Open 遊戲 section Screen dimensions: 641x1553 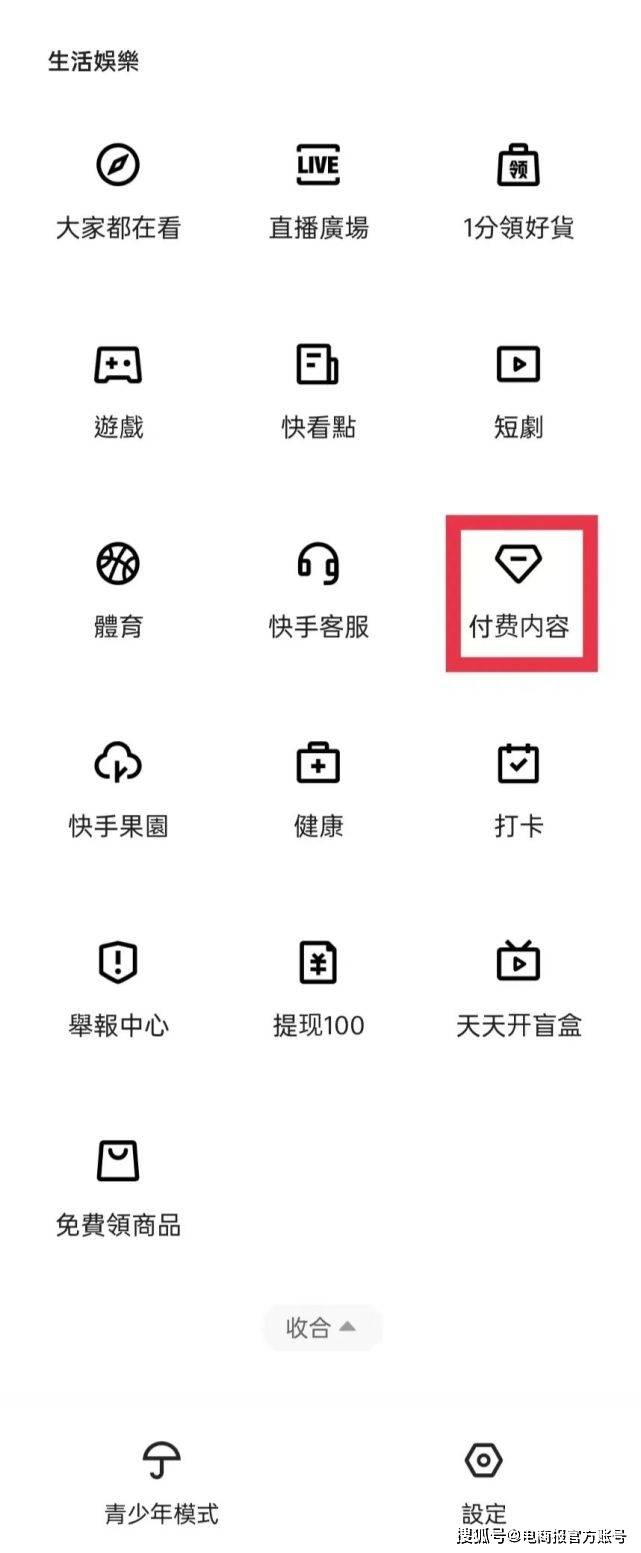point(118,390)
